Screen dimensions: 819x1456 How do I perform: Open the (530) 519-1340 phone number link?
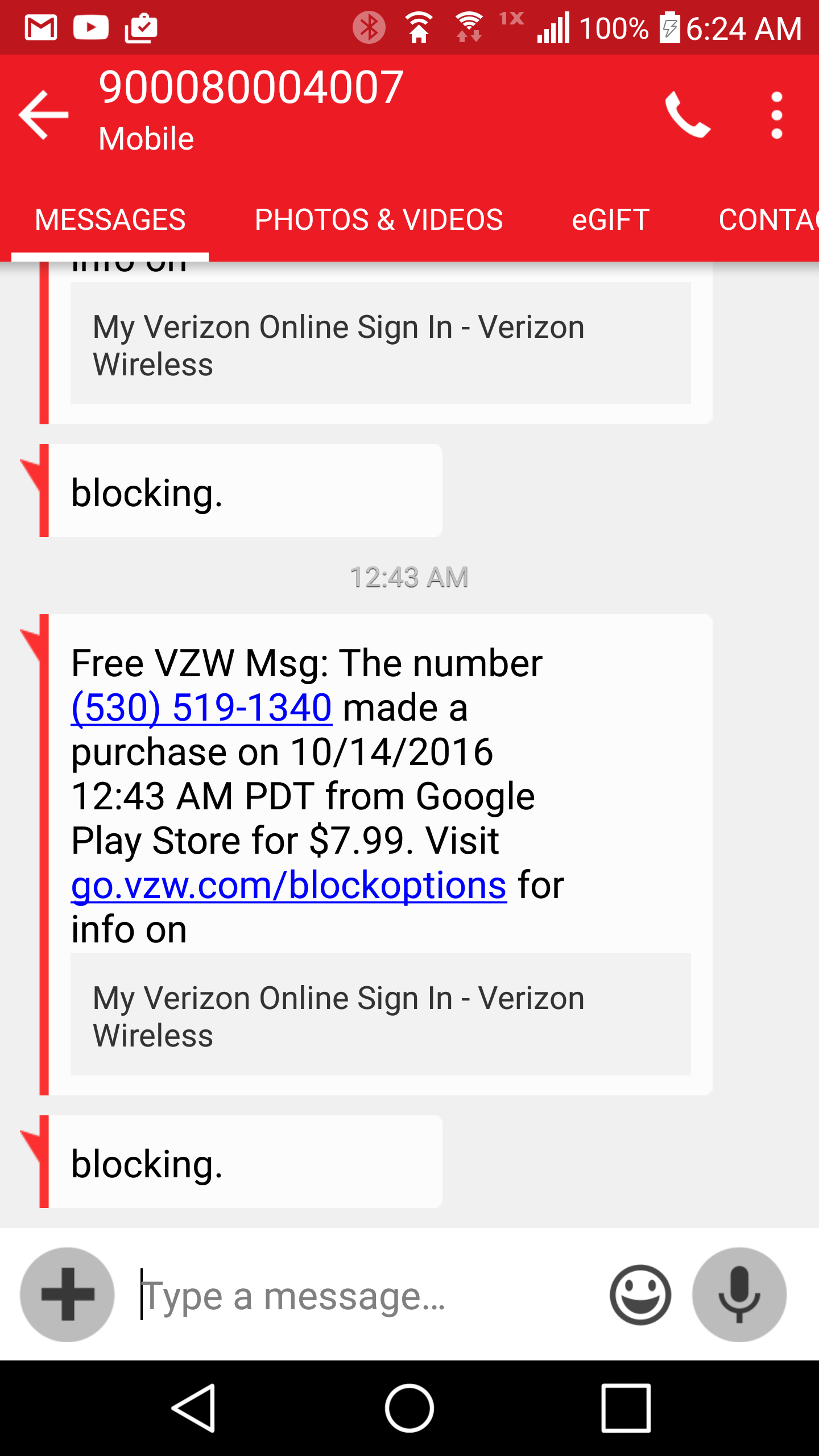coord(199,707)
